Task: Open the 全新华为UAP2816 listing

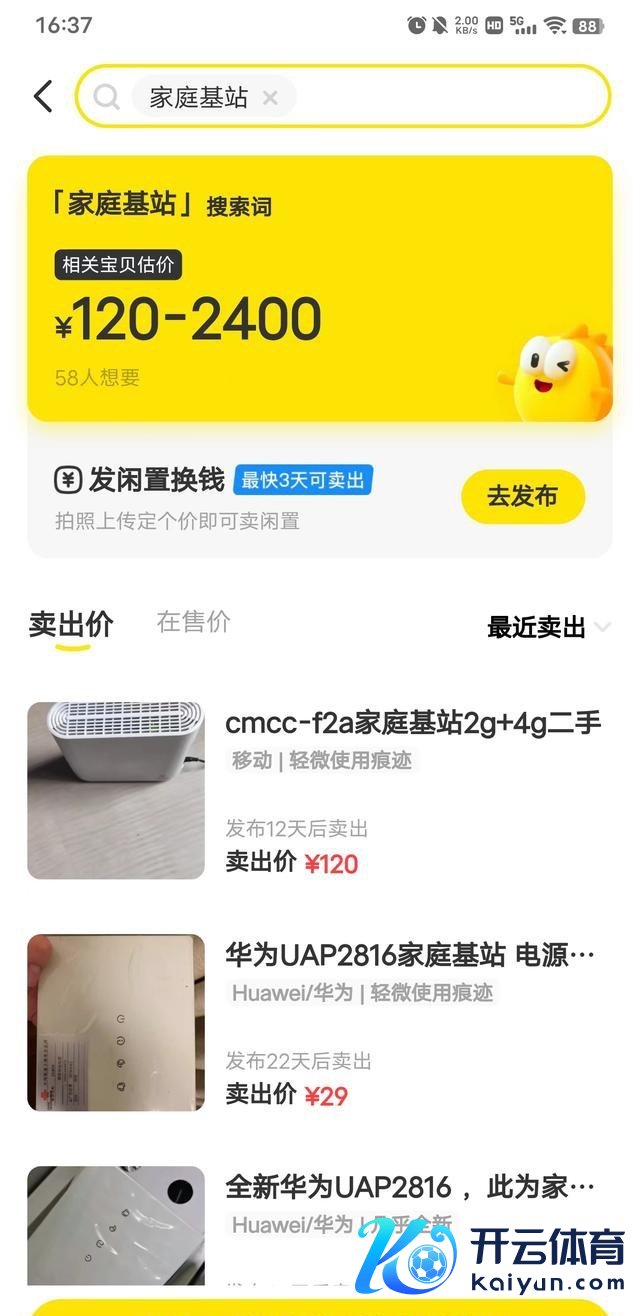Action: coord(410,1188)
